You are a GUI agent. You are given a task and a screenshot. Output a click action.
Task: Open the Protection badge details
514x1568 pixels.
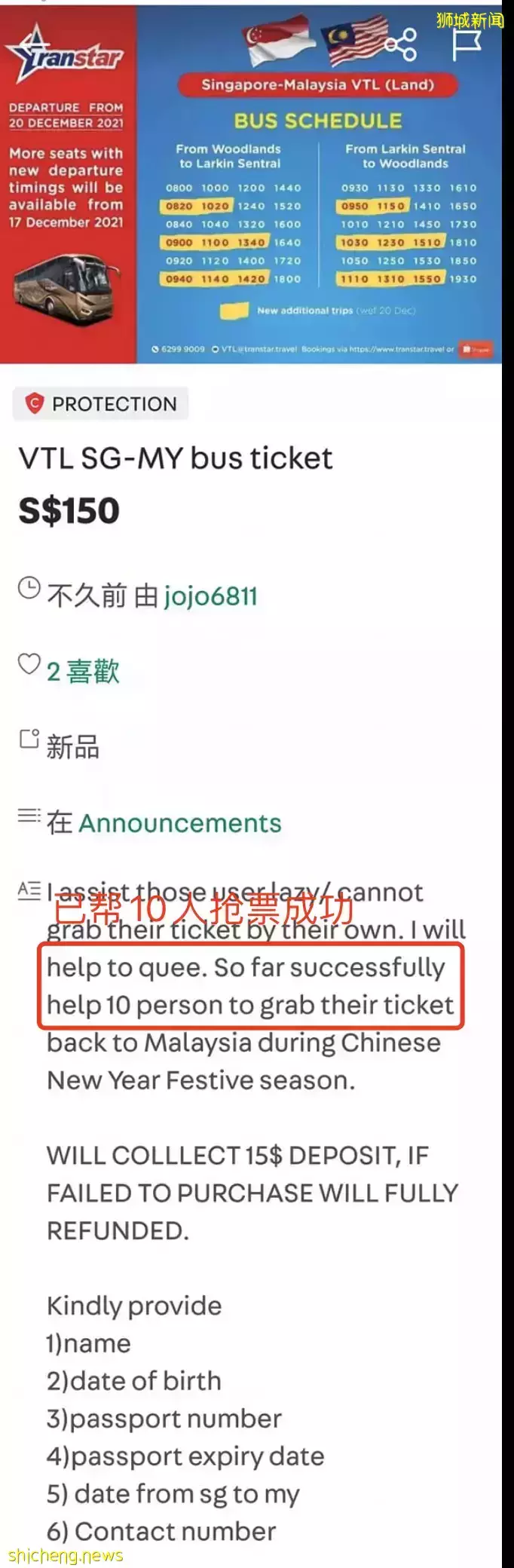point(101,404)
